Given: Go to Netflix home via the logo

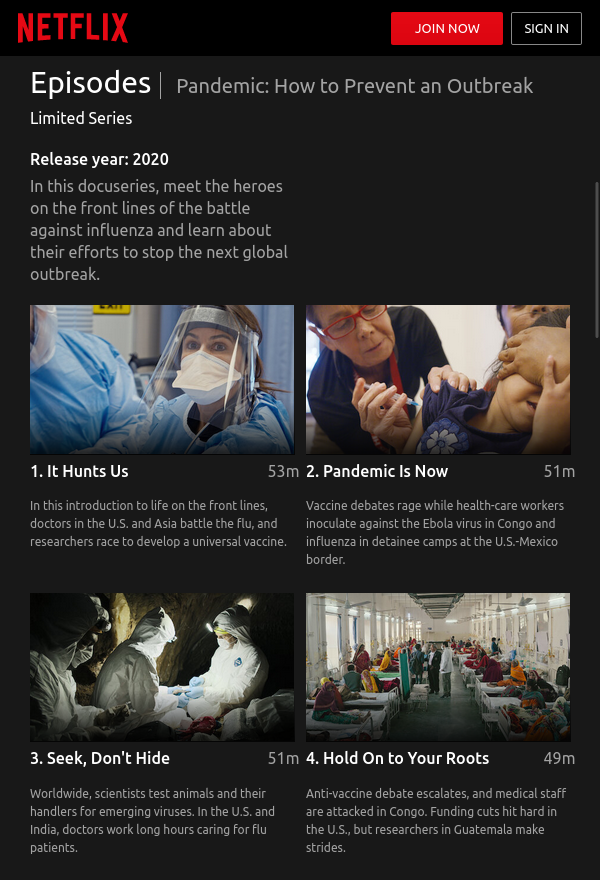Looking at the screenshot, I should [x=73, y=28].
